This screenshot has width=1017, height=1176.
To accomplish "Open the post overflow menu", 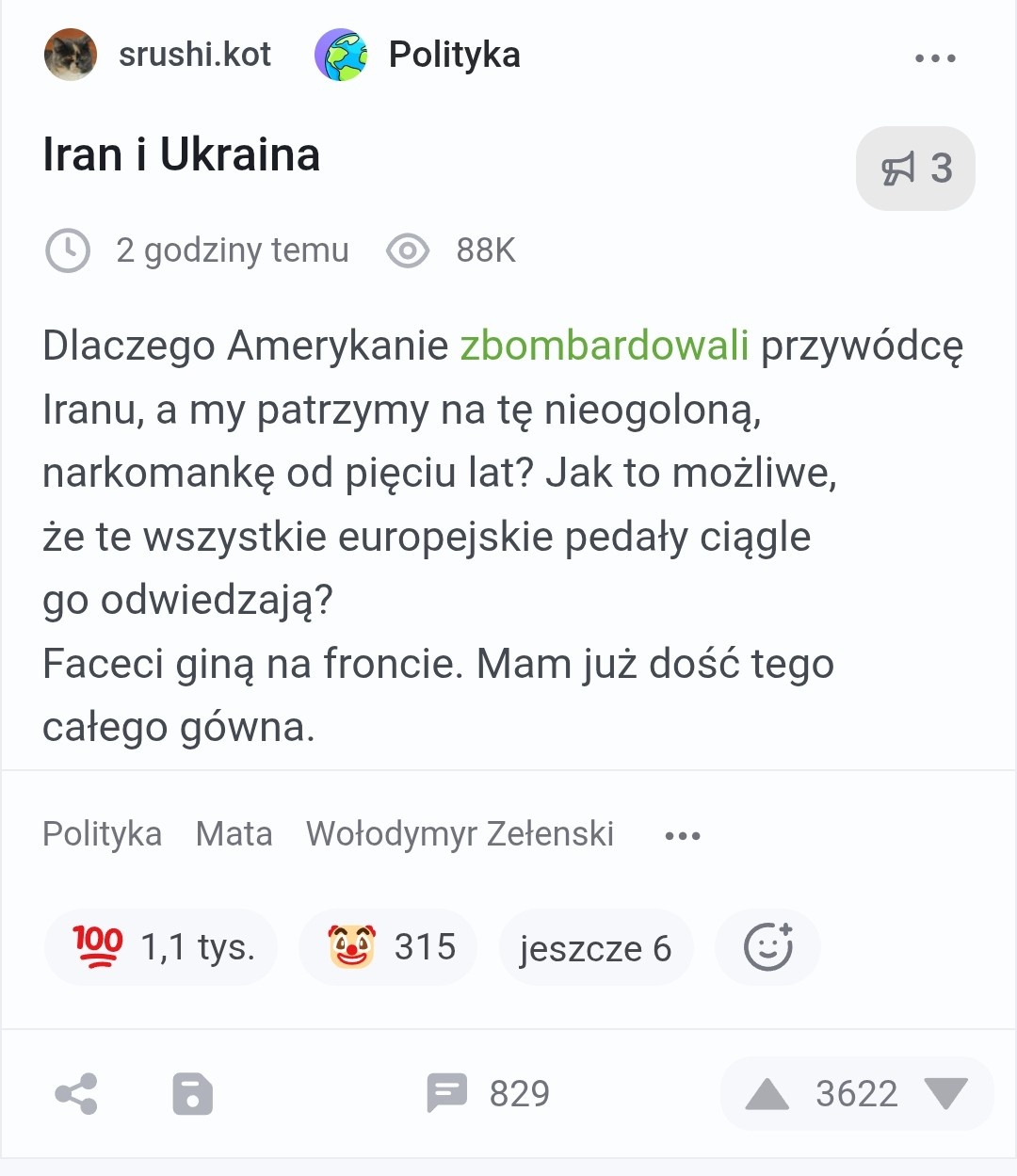I will click(935, 58).
